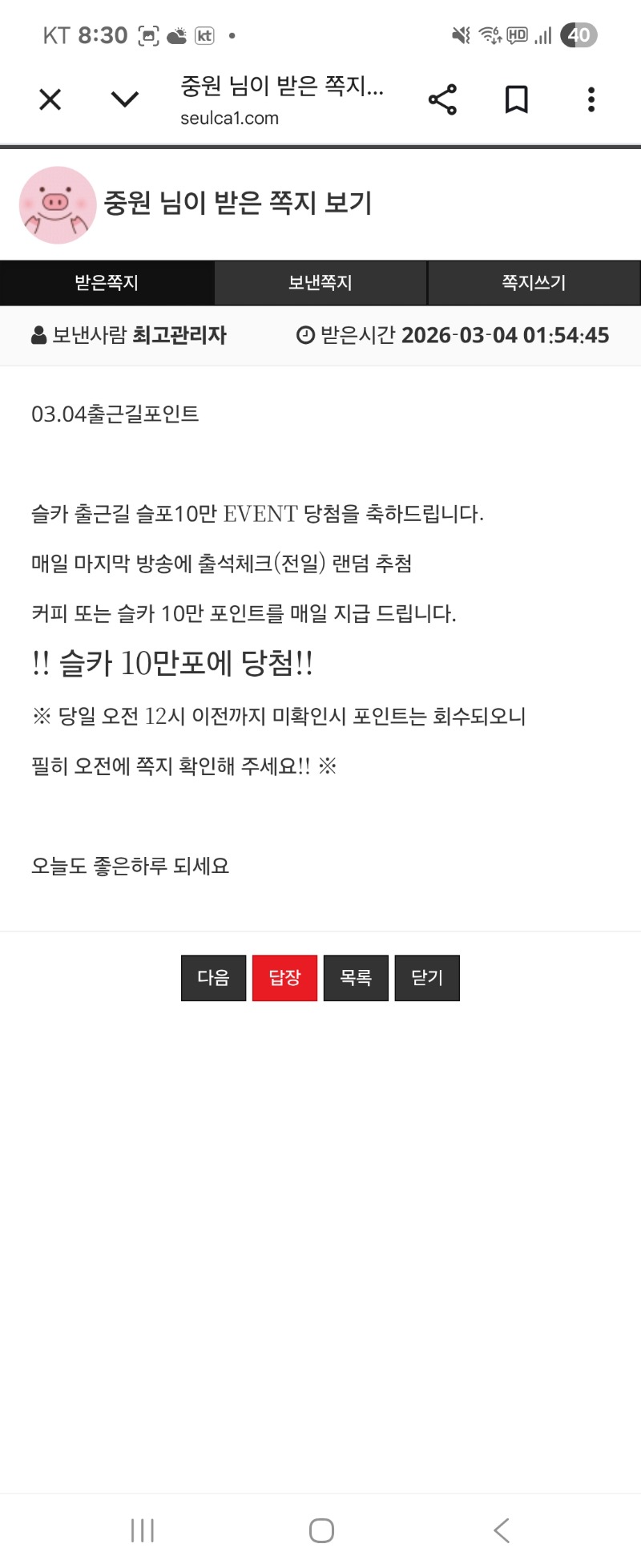Tap the system home button
Image resolution: width=641 pixels, height=1568 pixels.
321,1530
